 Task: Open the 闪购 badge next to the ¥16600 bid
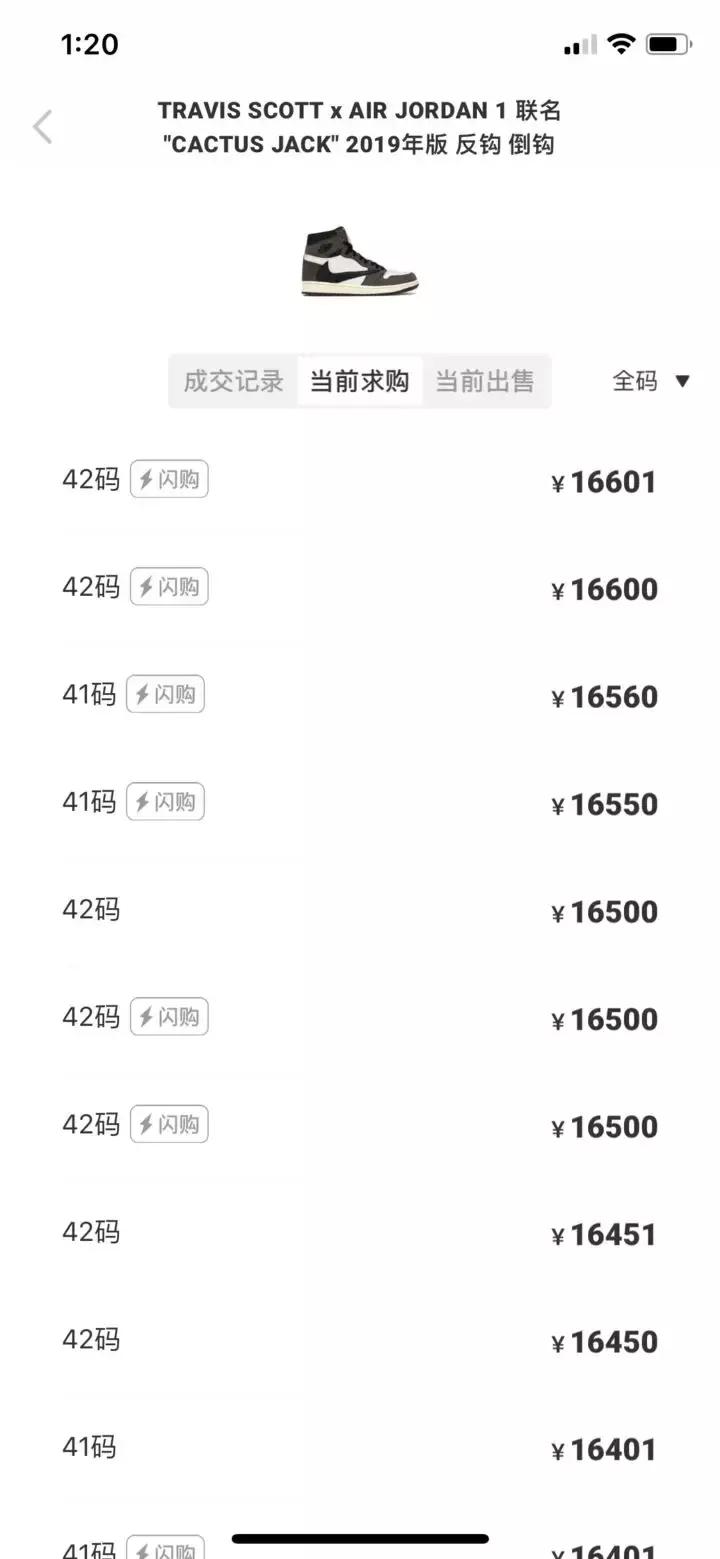coord(169,587)
